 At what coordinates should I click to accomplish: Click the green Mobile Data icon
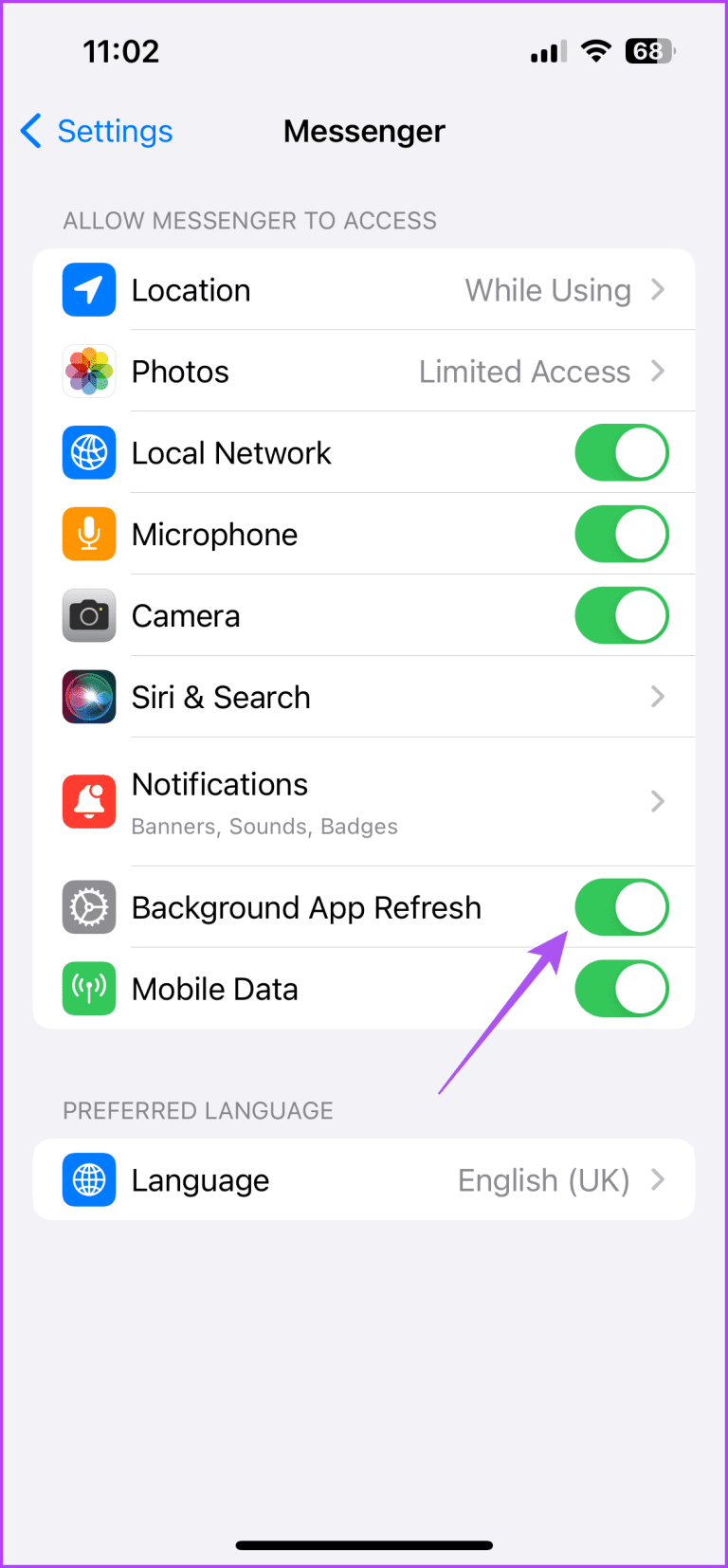point(88,989)
